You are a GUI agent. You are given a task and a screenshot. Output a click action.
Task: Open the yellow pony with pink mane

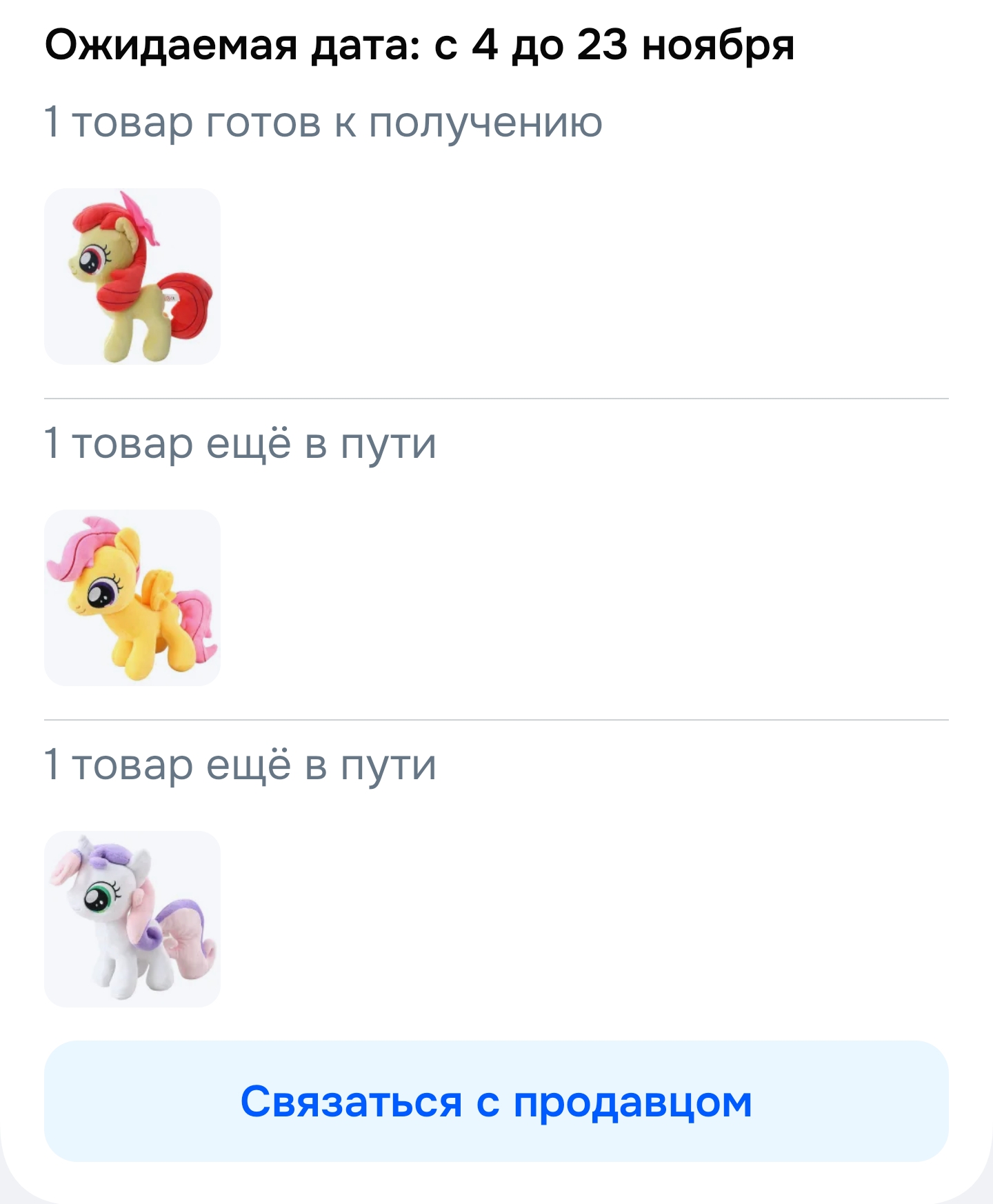(x=132, y=598)
